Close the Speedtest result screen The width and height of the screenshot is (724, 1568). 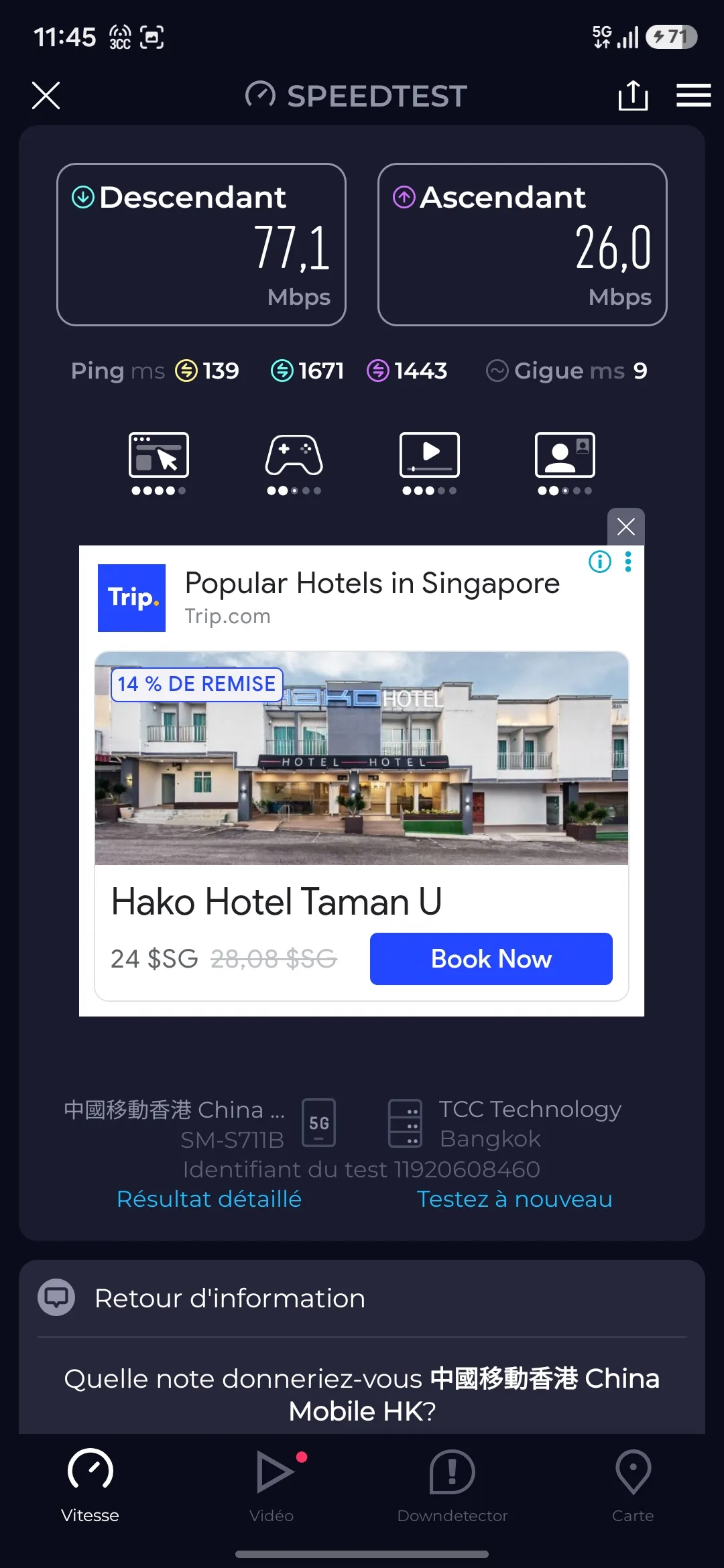46,95
